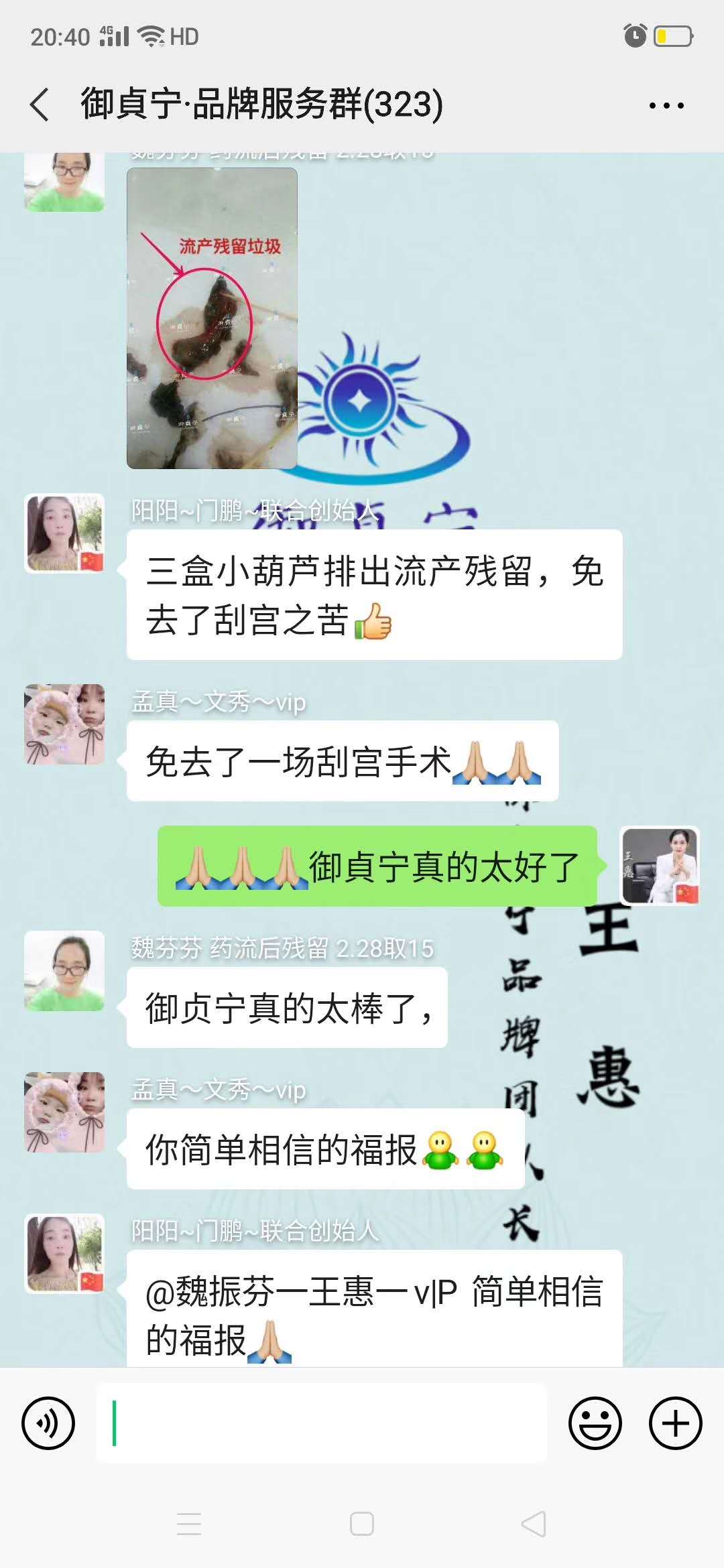Open my own avatar beside green message
Screen dimensions: 724x1568
coord(660,866)
